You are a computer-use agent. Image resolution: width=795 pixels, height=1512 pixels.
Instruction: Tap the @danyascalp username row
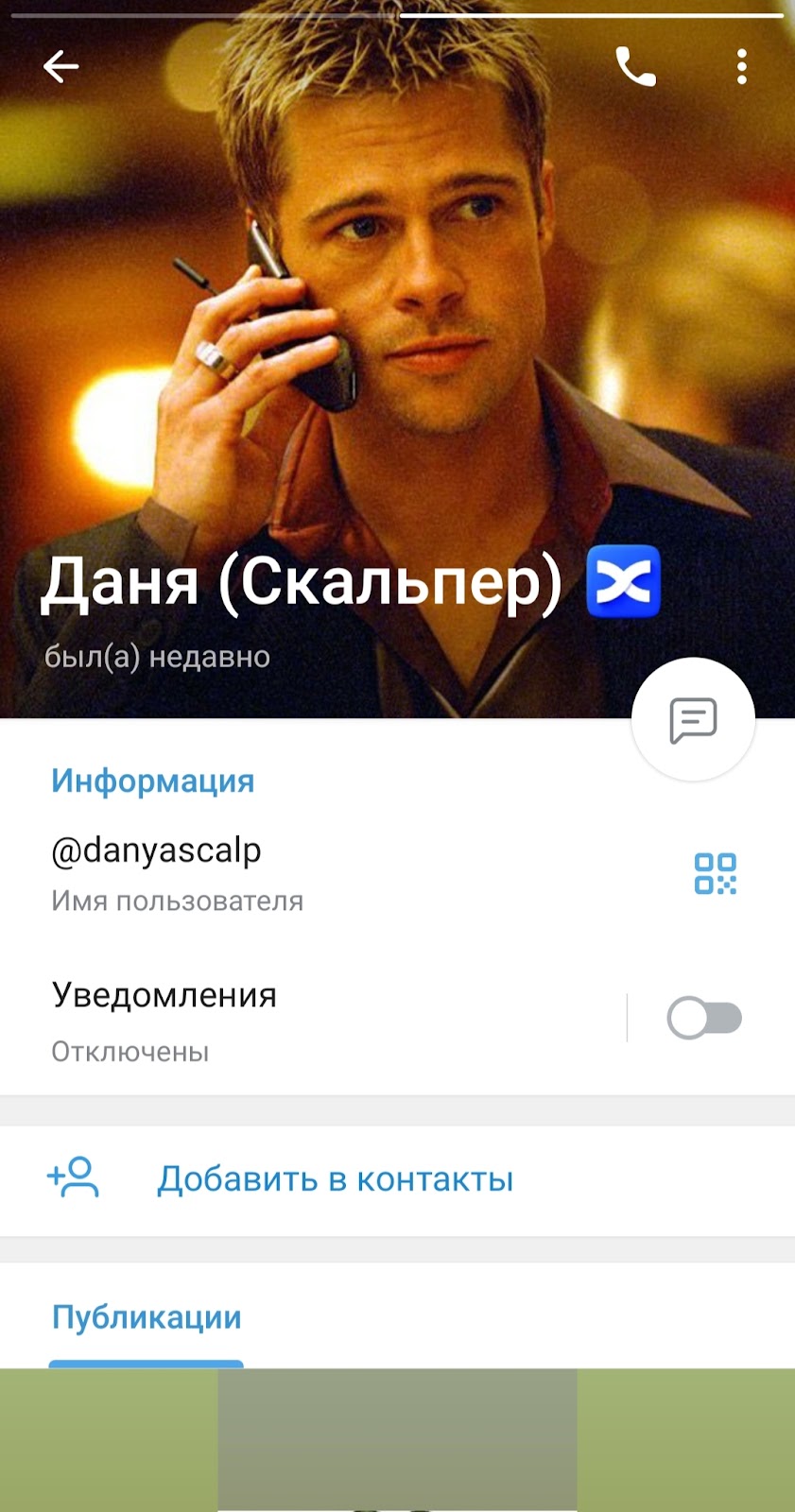284,871
